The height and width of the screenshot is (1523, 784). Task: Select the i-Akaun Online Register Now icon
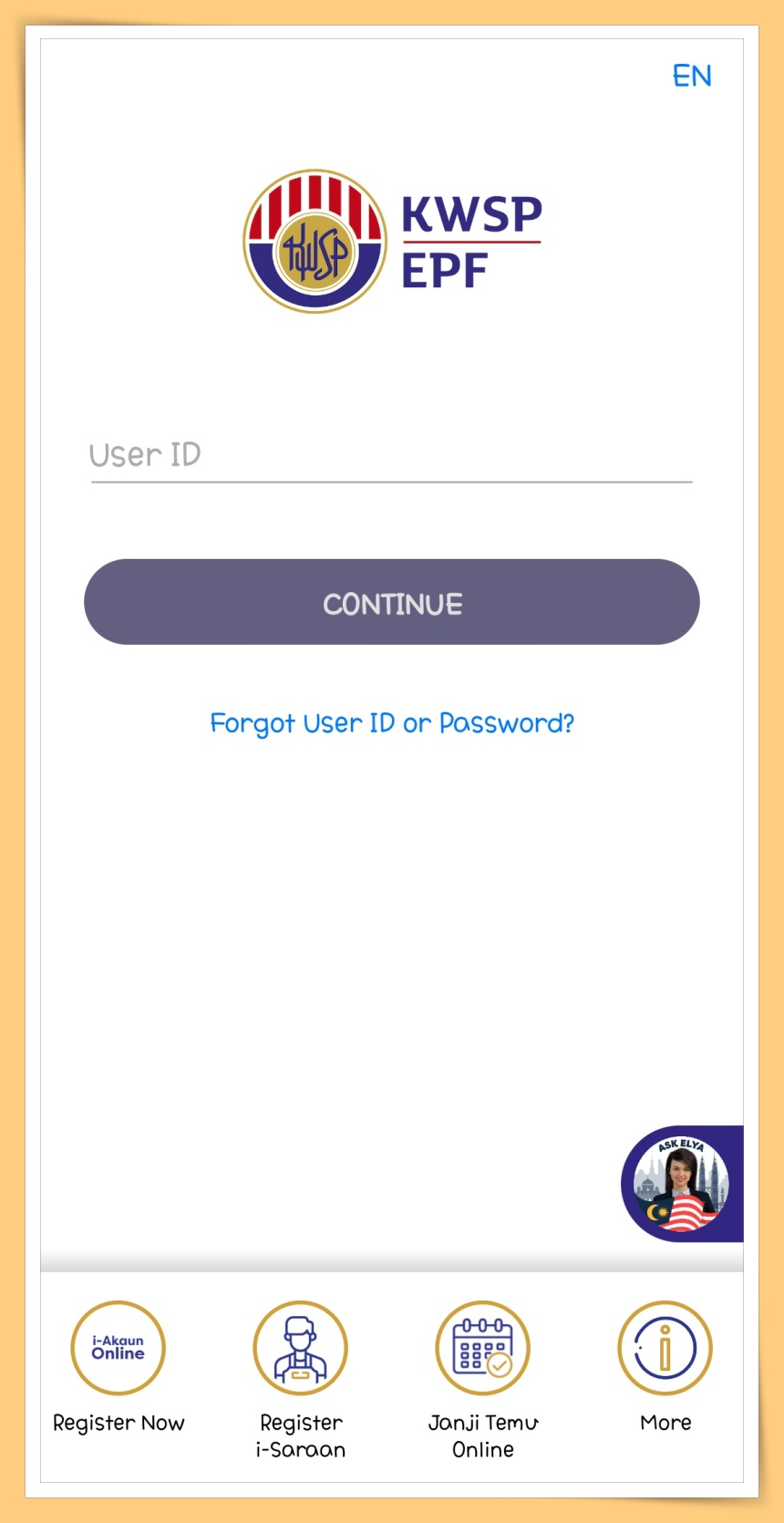tap(118, 1347)
